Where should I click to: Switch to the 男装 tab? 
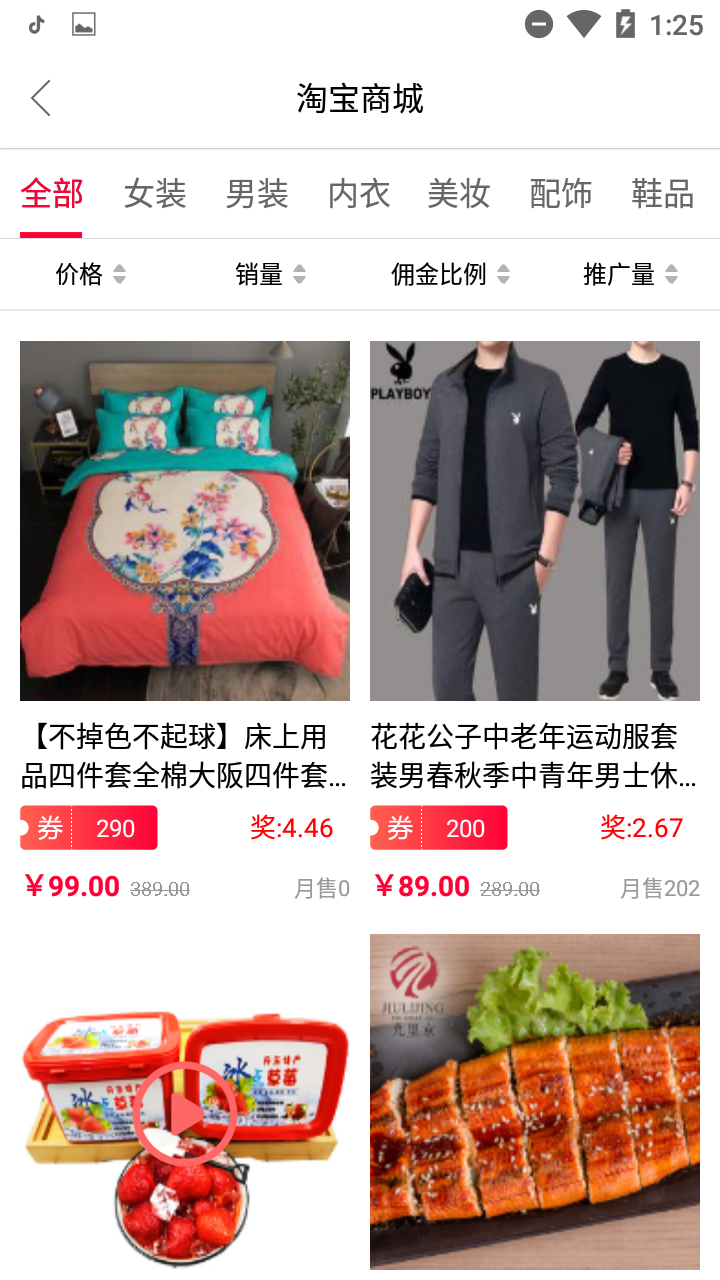click(257, 194)
